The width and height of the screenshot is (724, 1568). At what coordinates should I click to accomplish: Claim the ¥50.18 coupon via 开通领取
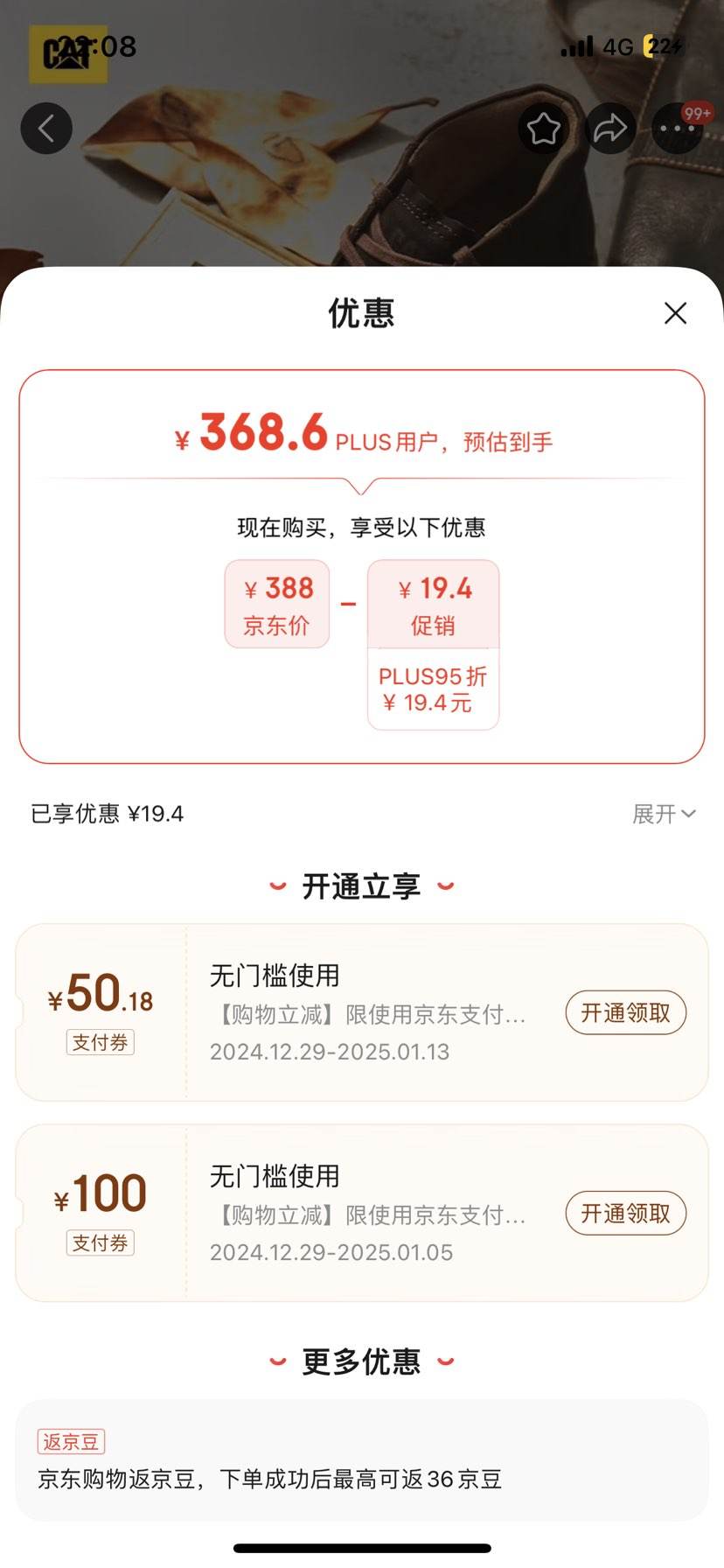tap(625, 1012)
